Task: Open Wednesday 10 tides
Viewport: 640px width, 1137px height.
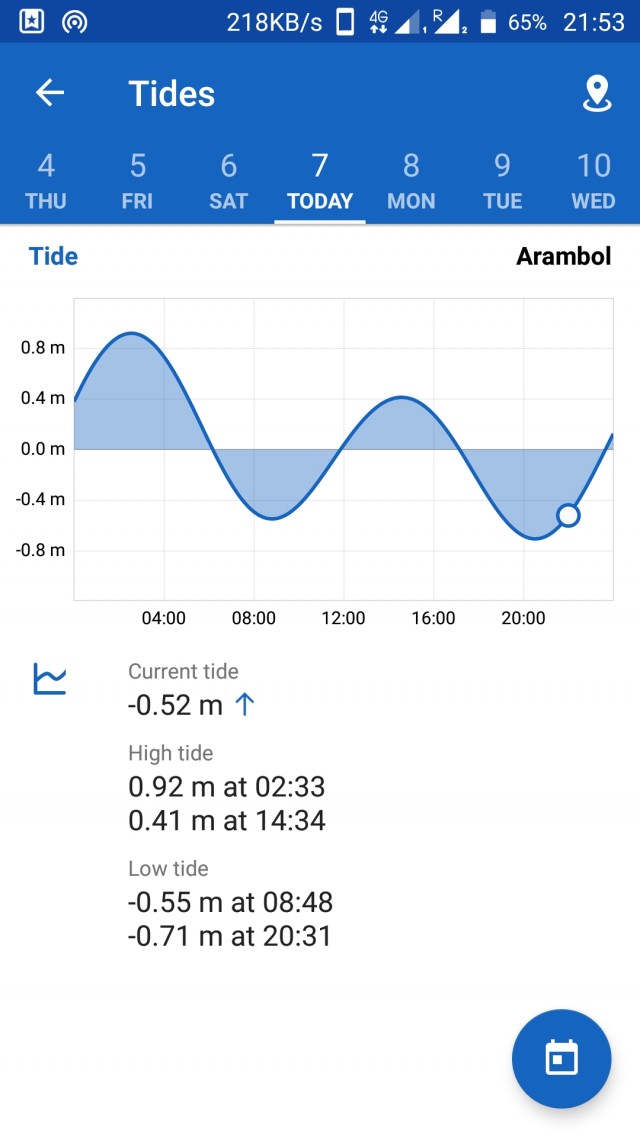Action: click(593, 181)
